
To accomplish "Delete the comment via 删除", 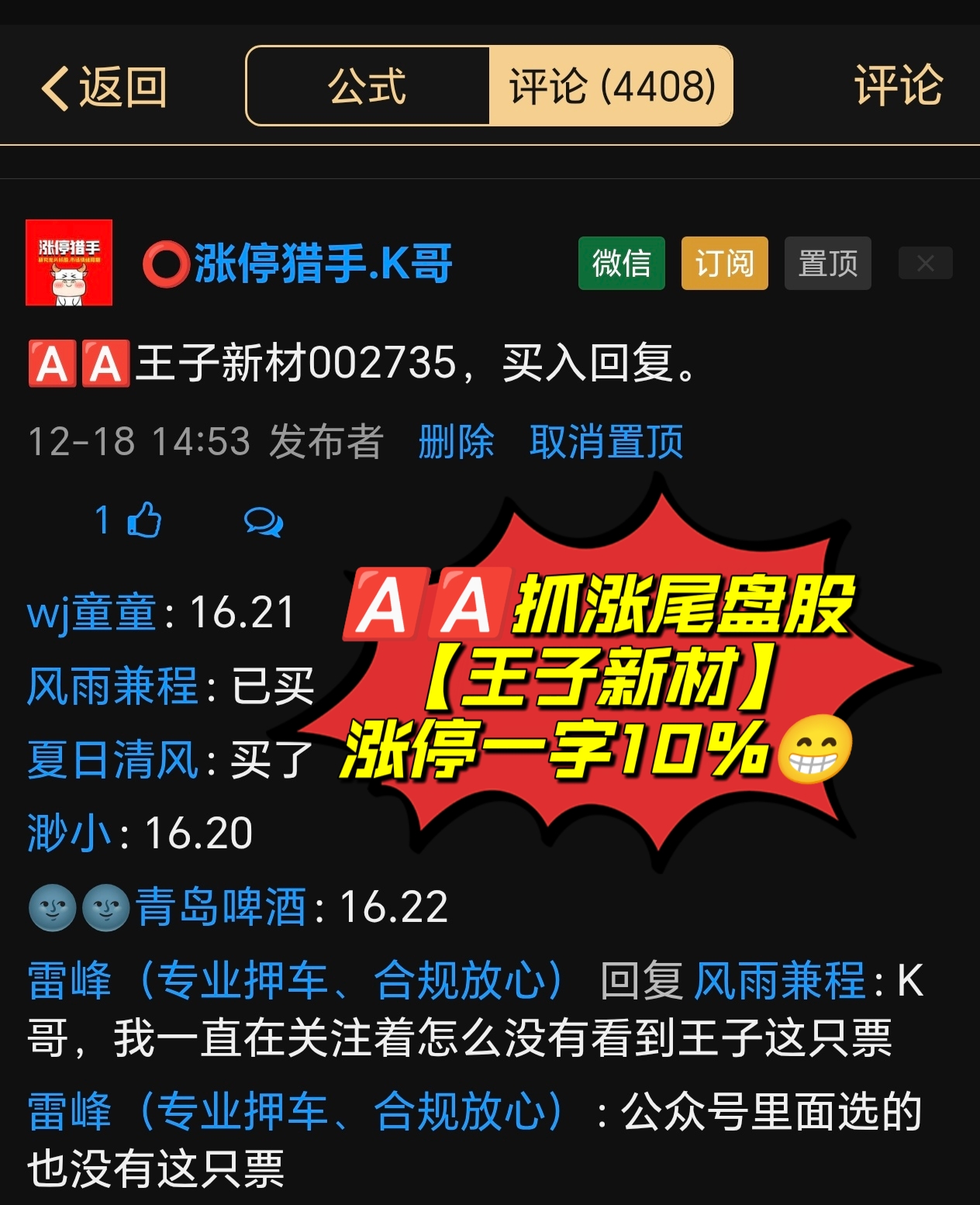I will click(x=456, y=442).
